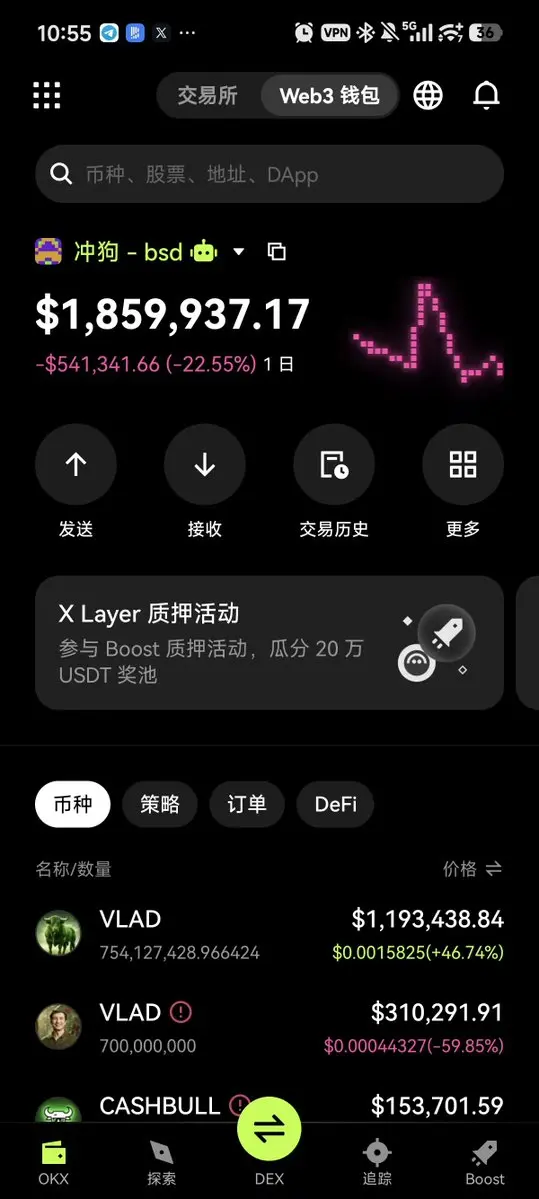Select the 订单 chip
Image resolution: width=539 pixels, height=1199 pixels.
coord(247,804)
